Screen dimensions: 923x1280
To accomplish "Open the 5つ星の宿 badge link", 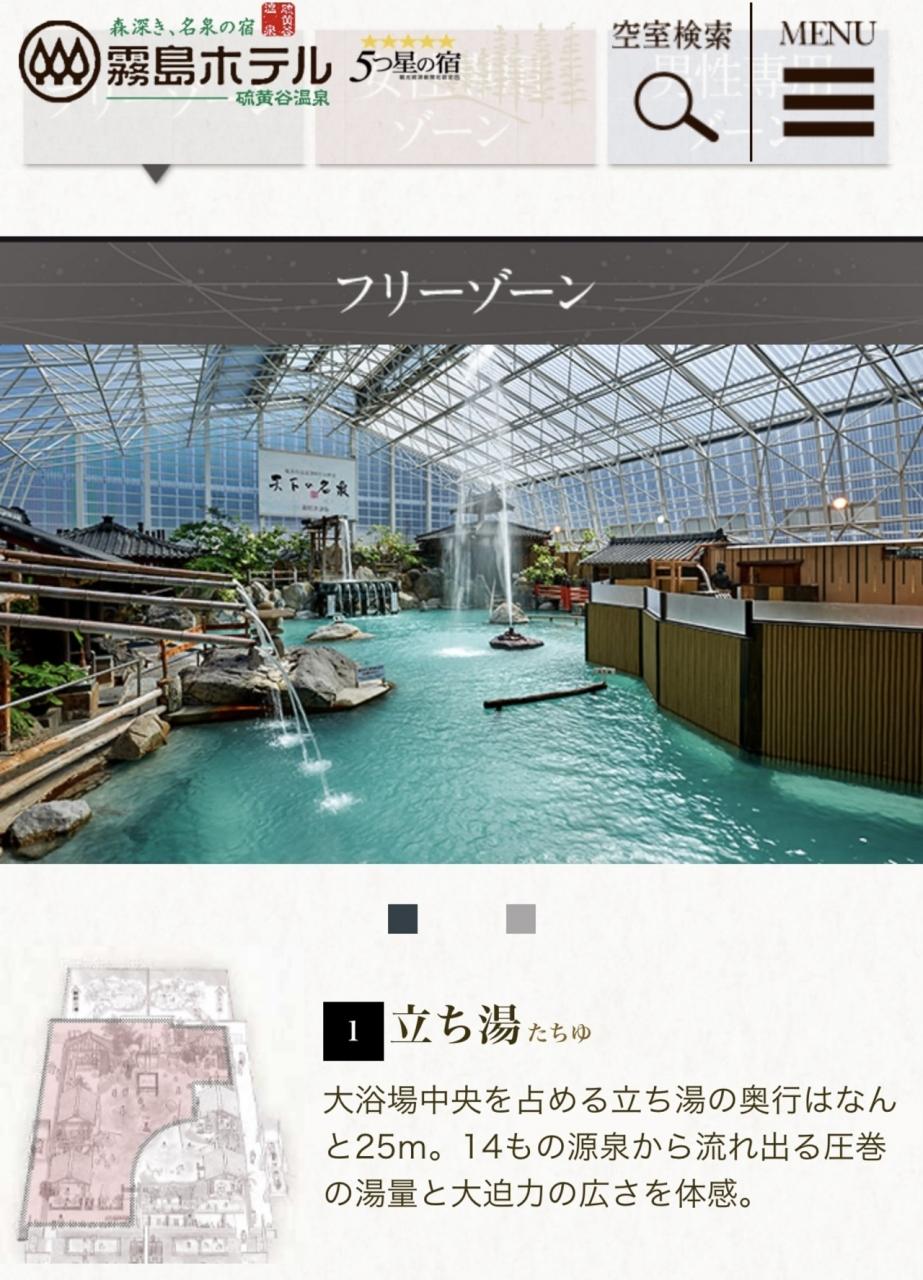I will coord(405,60).
